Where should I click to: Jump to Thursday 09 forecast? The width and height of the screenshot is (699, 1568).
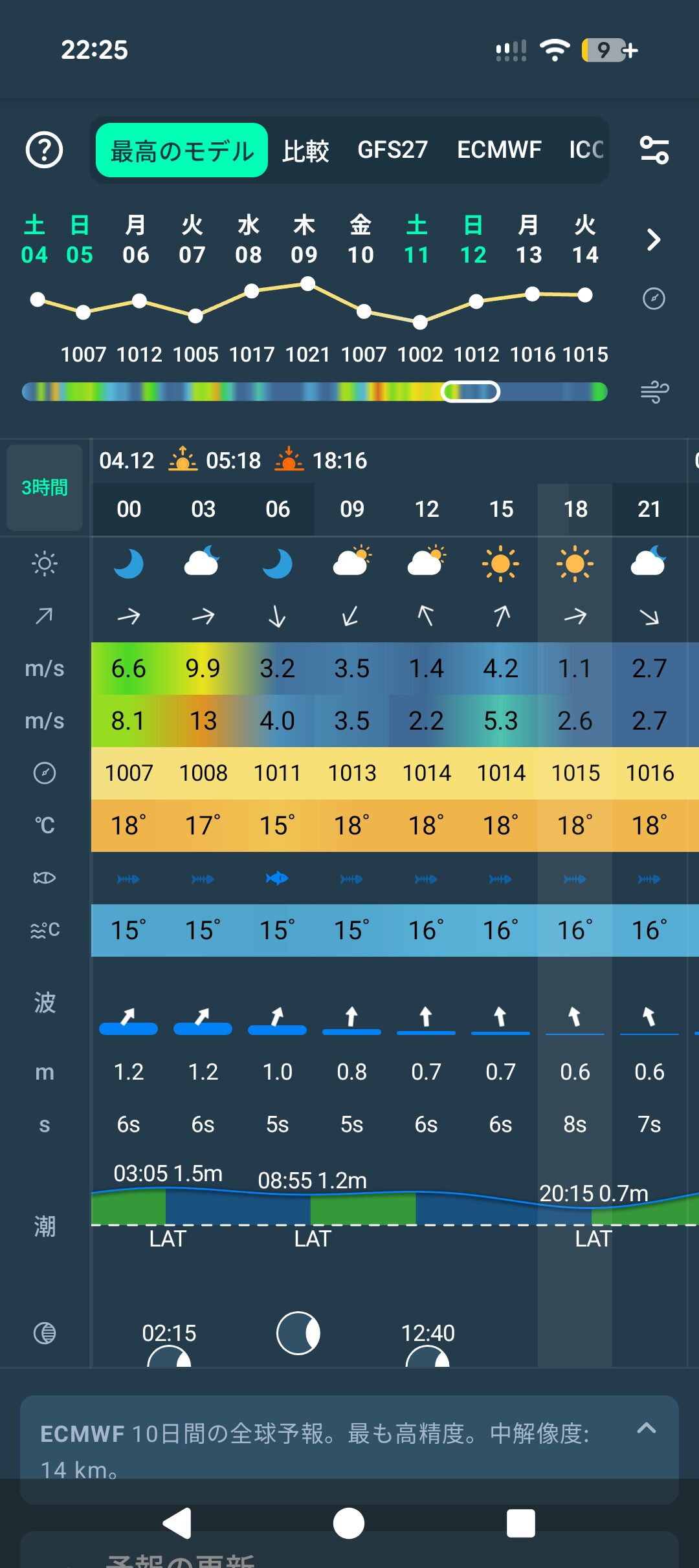(x=304, y=240)
